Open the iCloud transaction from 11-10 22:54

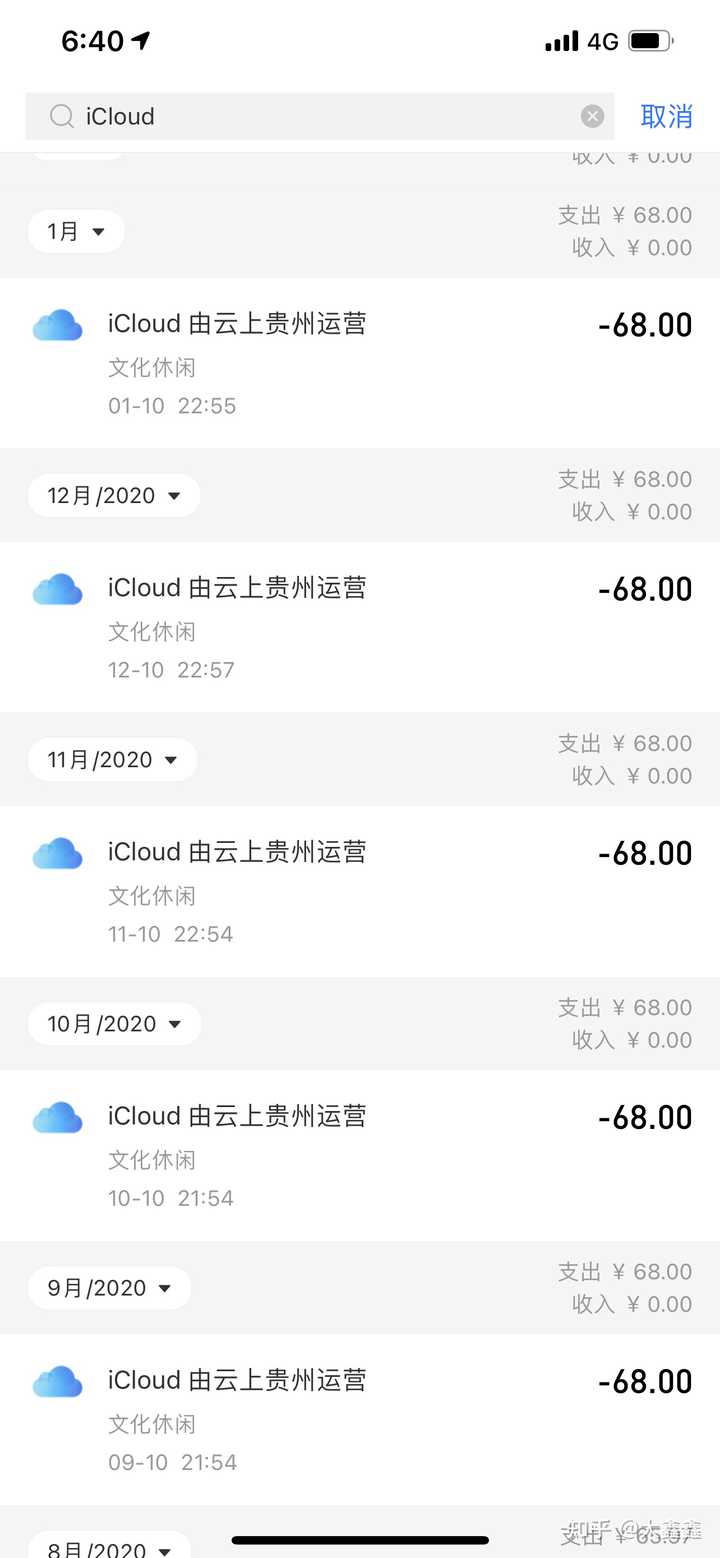coord(360,891)
